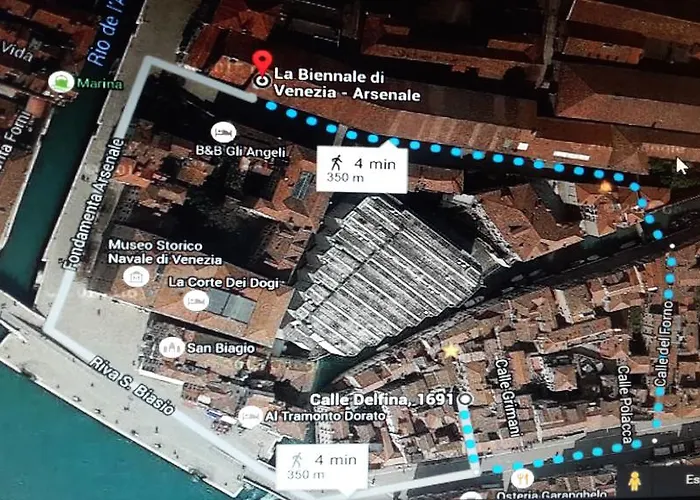Open the B&B Gli Angeli hotel marker
Viewport: 700px width, 500px height.
click(x=223, y=132)
